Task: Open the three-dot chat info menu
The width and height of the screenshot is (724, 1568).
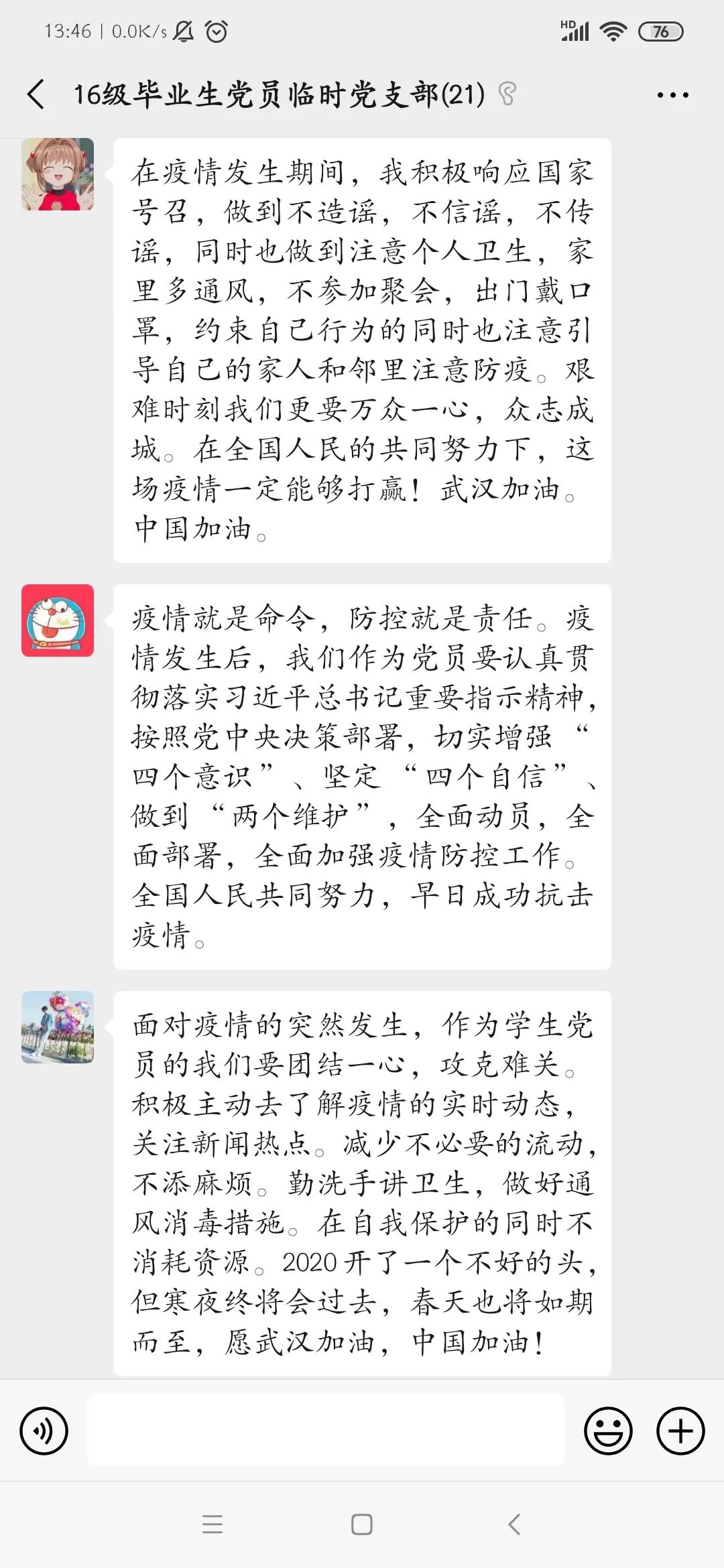Action: [x=672, y=95]
